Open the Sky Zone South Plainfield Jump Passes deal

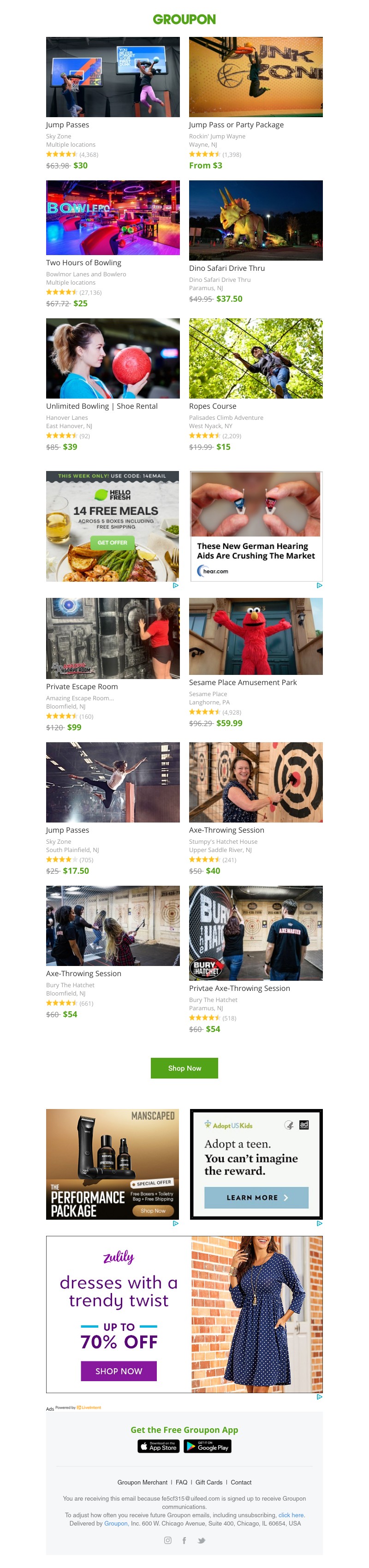(x=113, y=782)
